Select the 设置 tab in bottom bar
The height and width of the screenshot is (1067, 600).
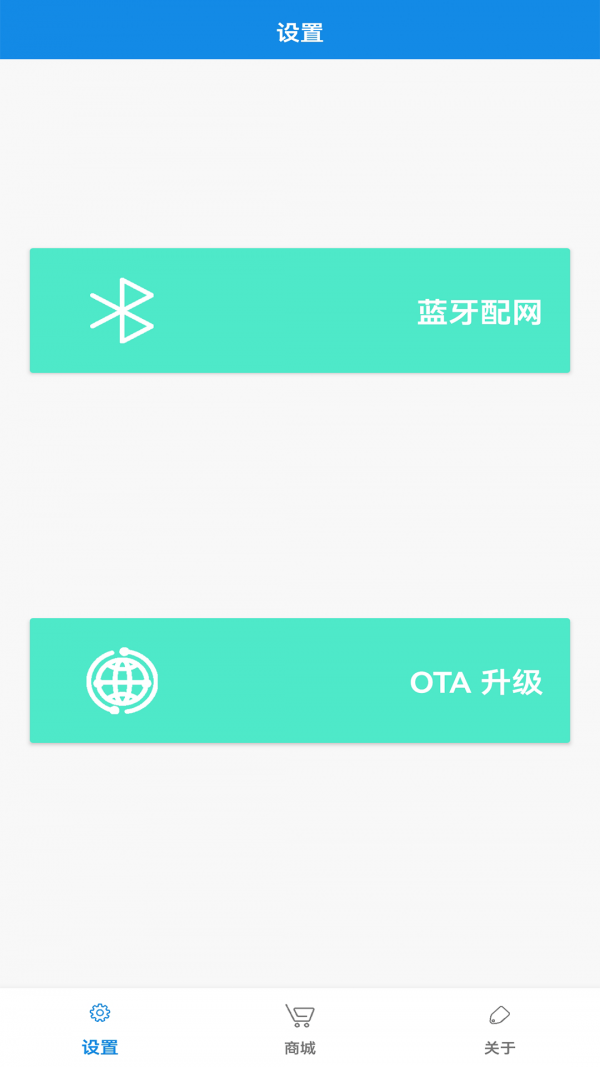(100, 1028)
